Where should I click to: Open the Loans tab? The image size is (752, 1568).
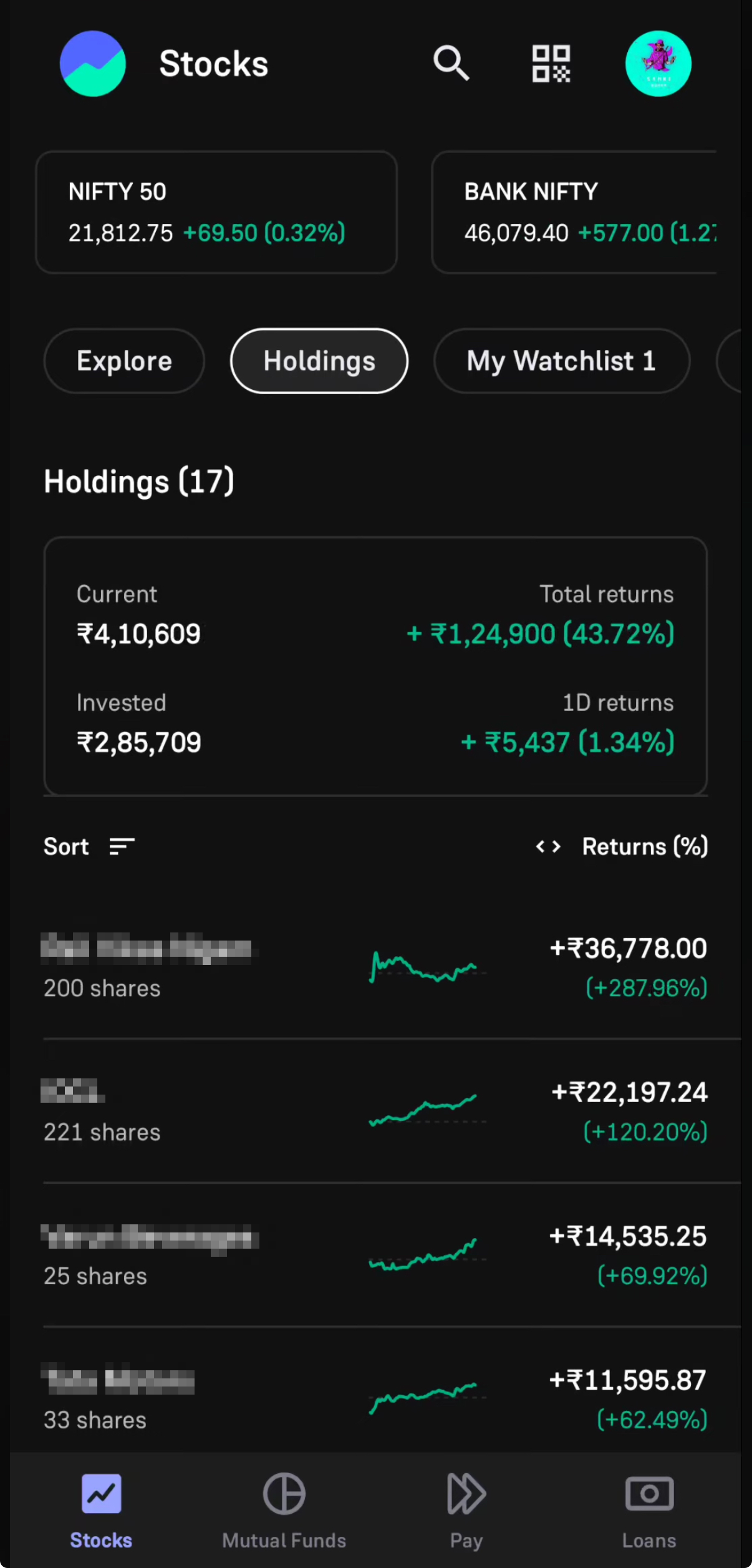tap(649, 1511)
